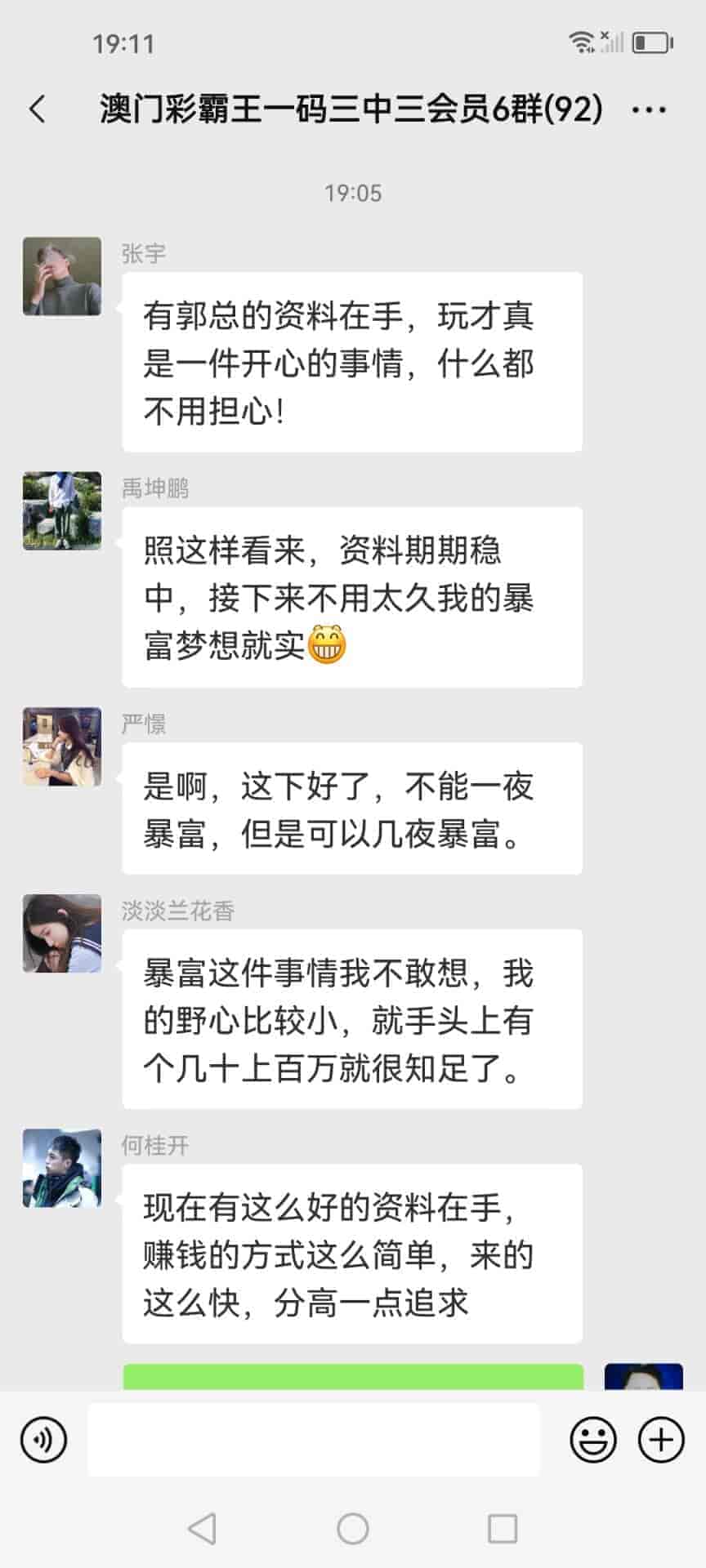Viewport: 706px width, 1568px height.
Task: Open 何桂开's profile avatar
Action: [62, 1168]
